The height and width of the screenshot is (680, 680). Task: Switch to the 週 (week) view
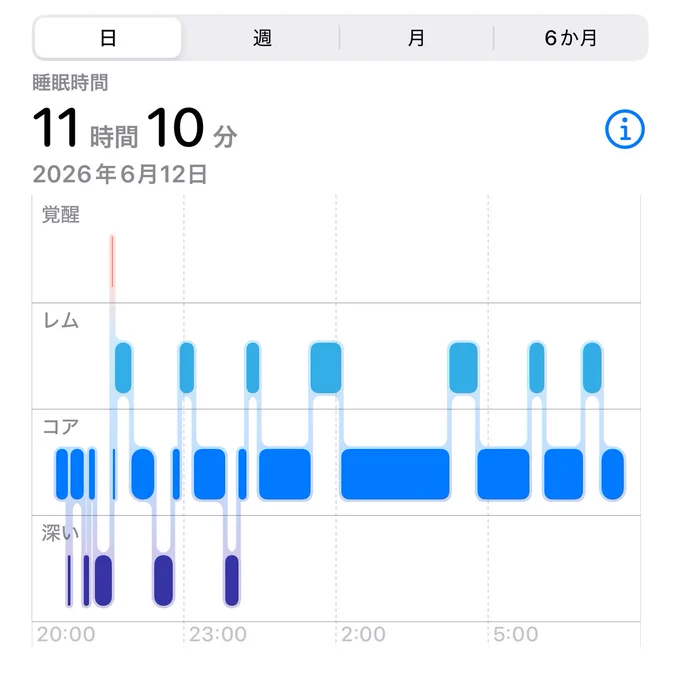pos(262,38)
